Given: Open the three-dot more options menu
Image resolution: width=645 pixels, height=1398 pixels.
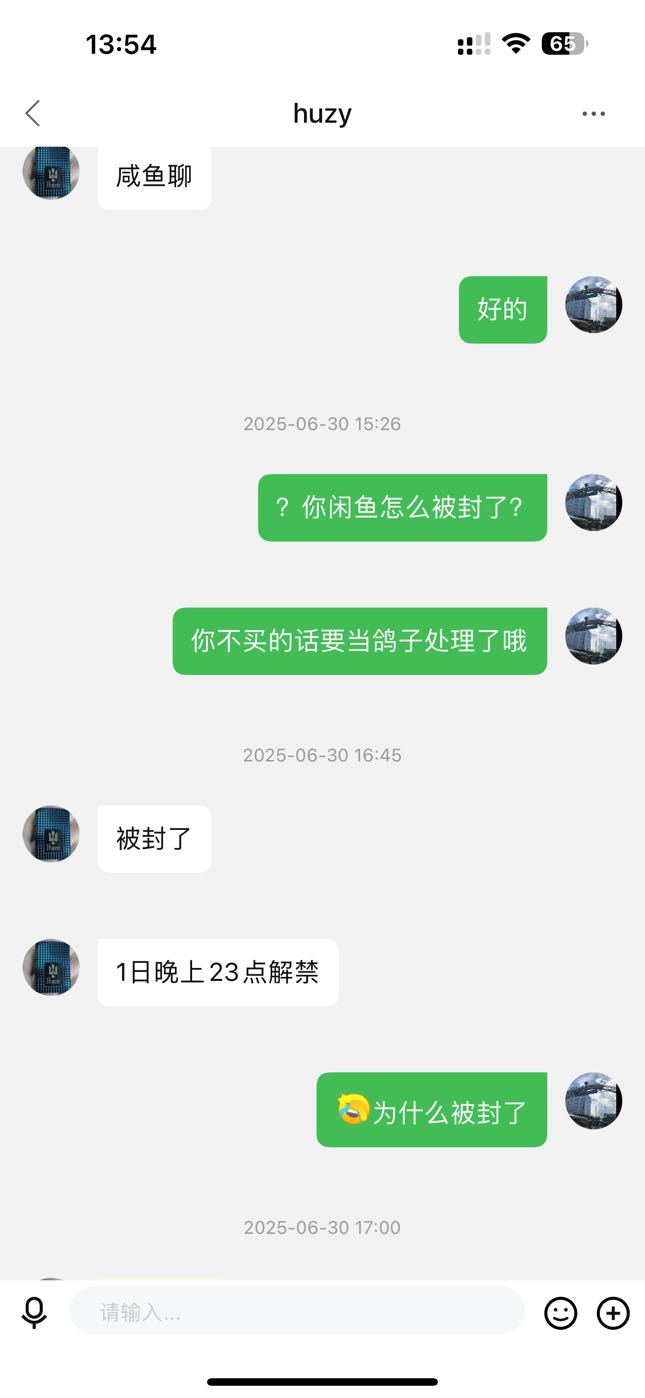Looking at the screenshot, I should (x=593, y=114).
